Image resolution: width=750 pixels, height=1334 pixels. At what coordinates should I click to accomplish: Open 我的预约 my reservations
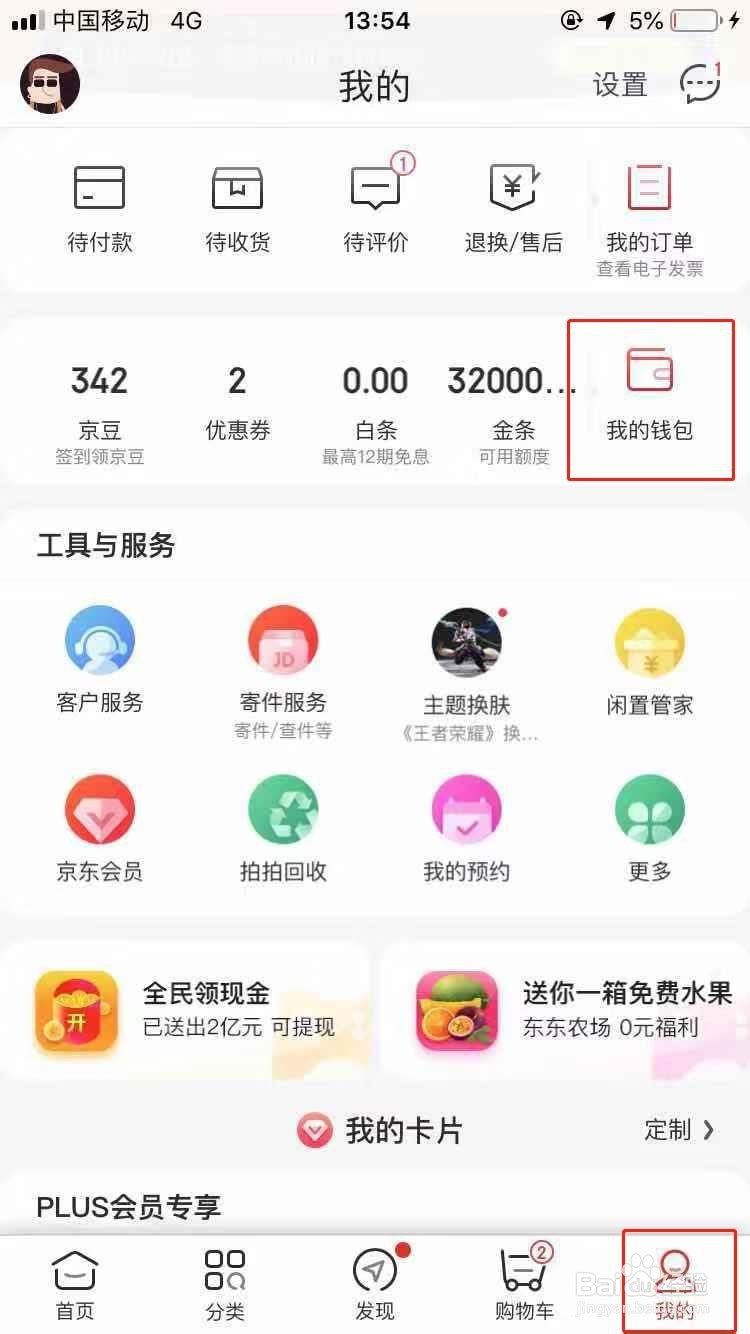[466, 828]
